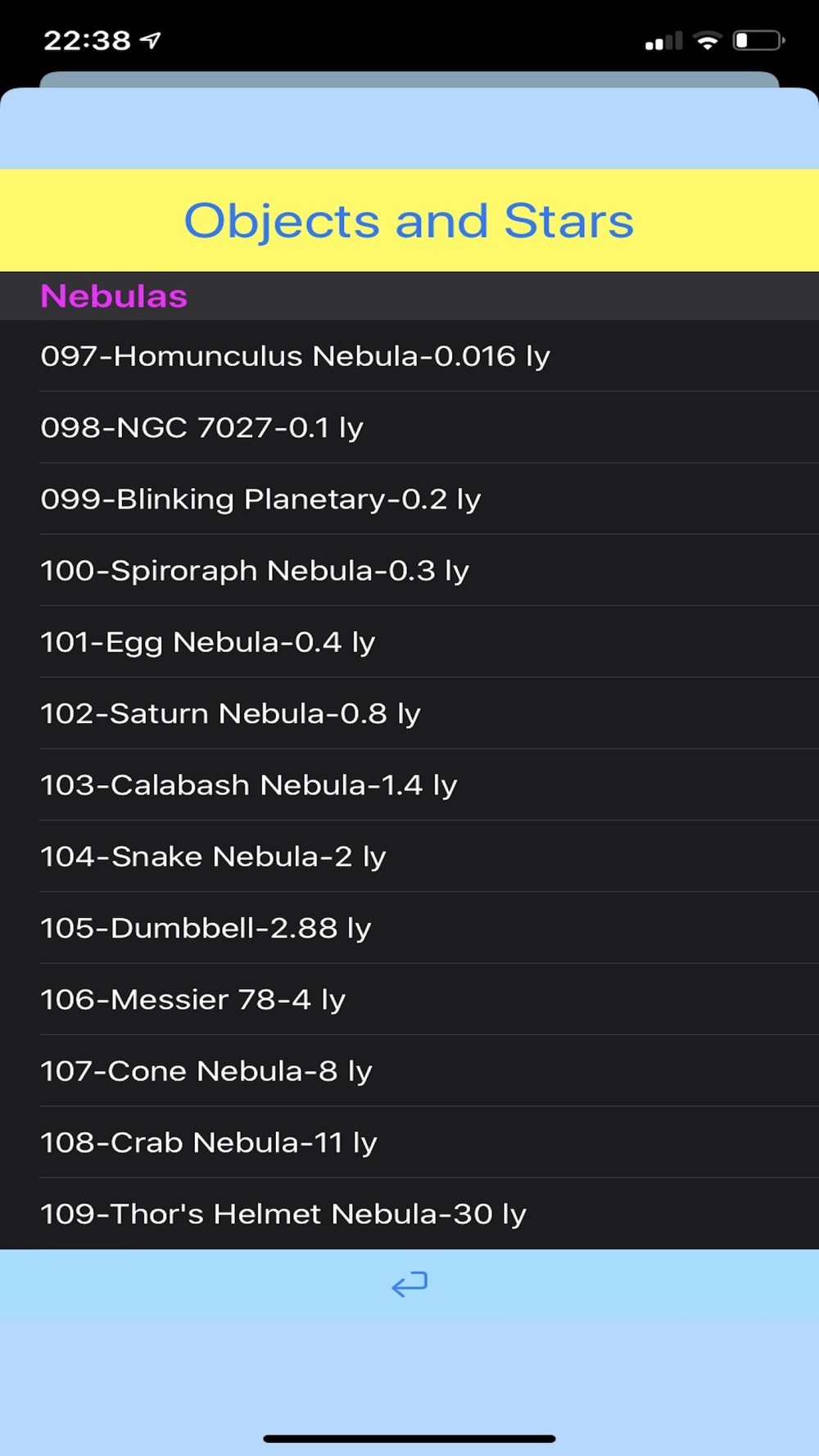
Task: Open 100-Spiroraph Nebula
Action: [x=409, y=570]
